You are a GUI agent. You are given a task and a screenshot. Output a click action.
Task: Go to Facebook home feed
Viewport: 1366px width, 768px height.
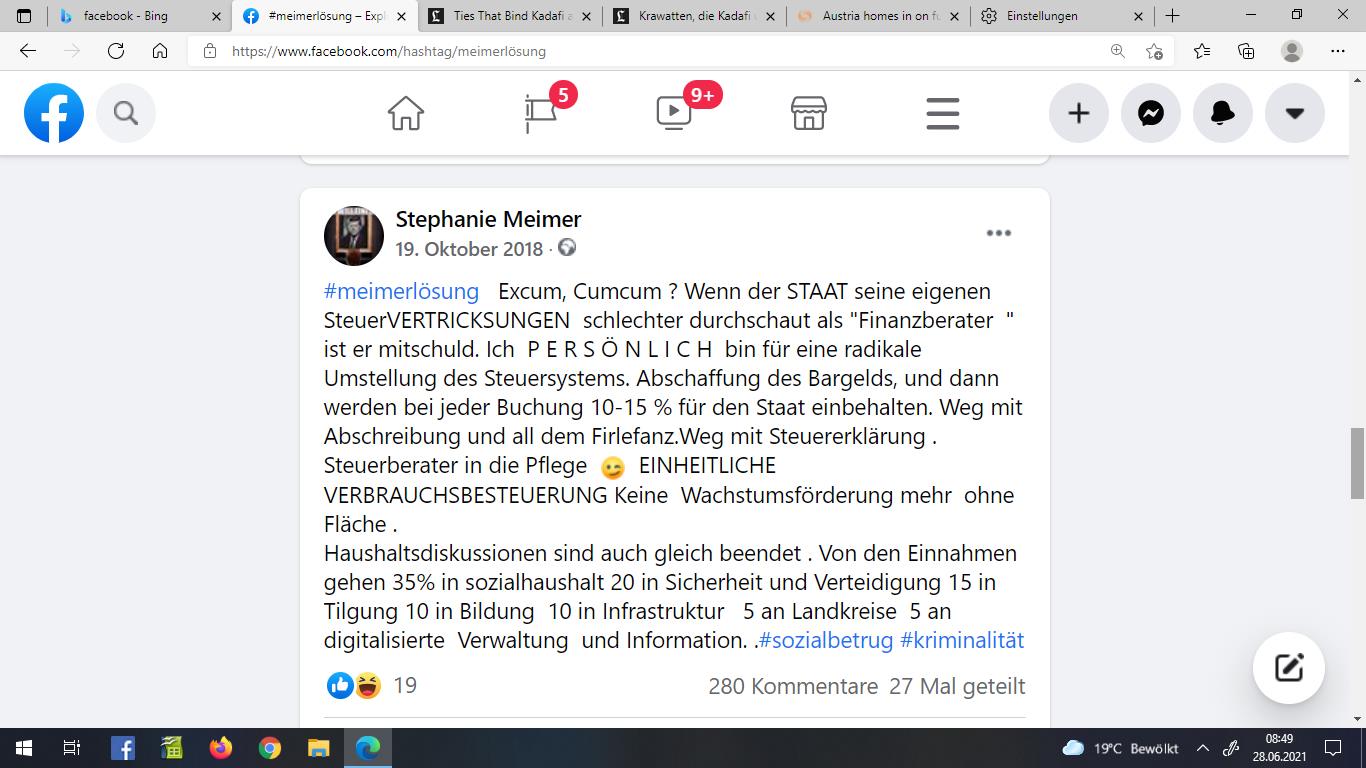point(405,113)
